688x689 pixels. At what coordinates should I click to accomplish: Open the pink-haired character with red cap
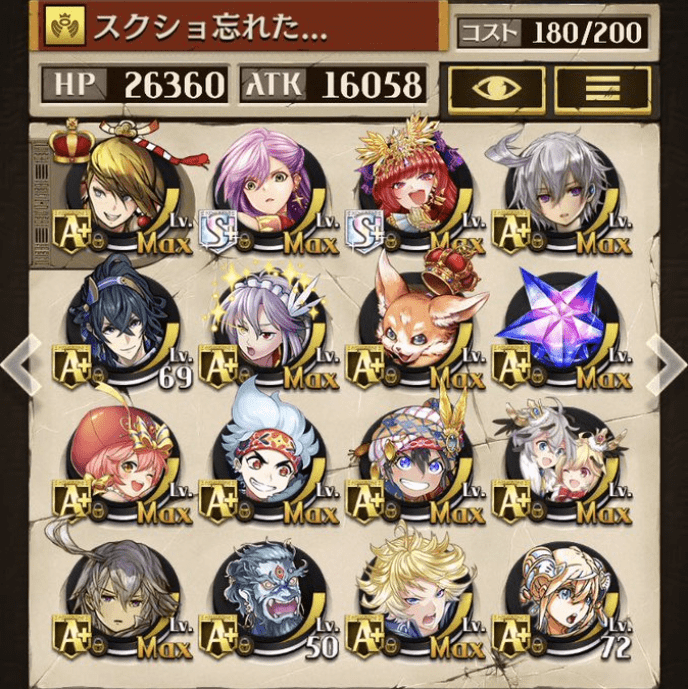[x=117, y=455]
